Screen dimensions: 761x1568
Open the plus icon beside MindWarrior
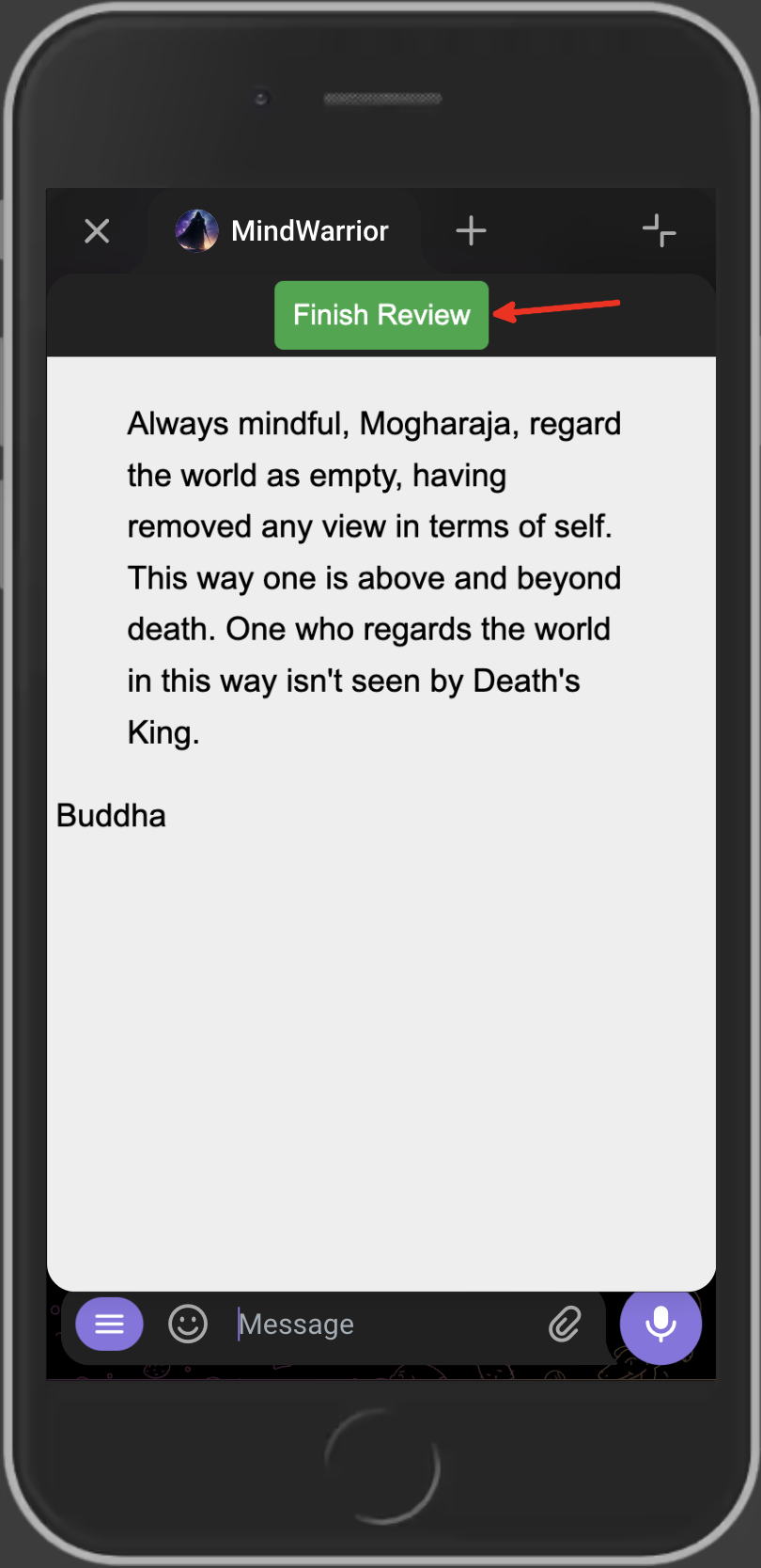pos(471,231)
